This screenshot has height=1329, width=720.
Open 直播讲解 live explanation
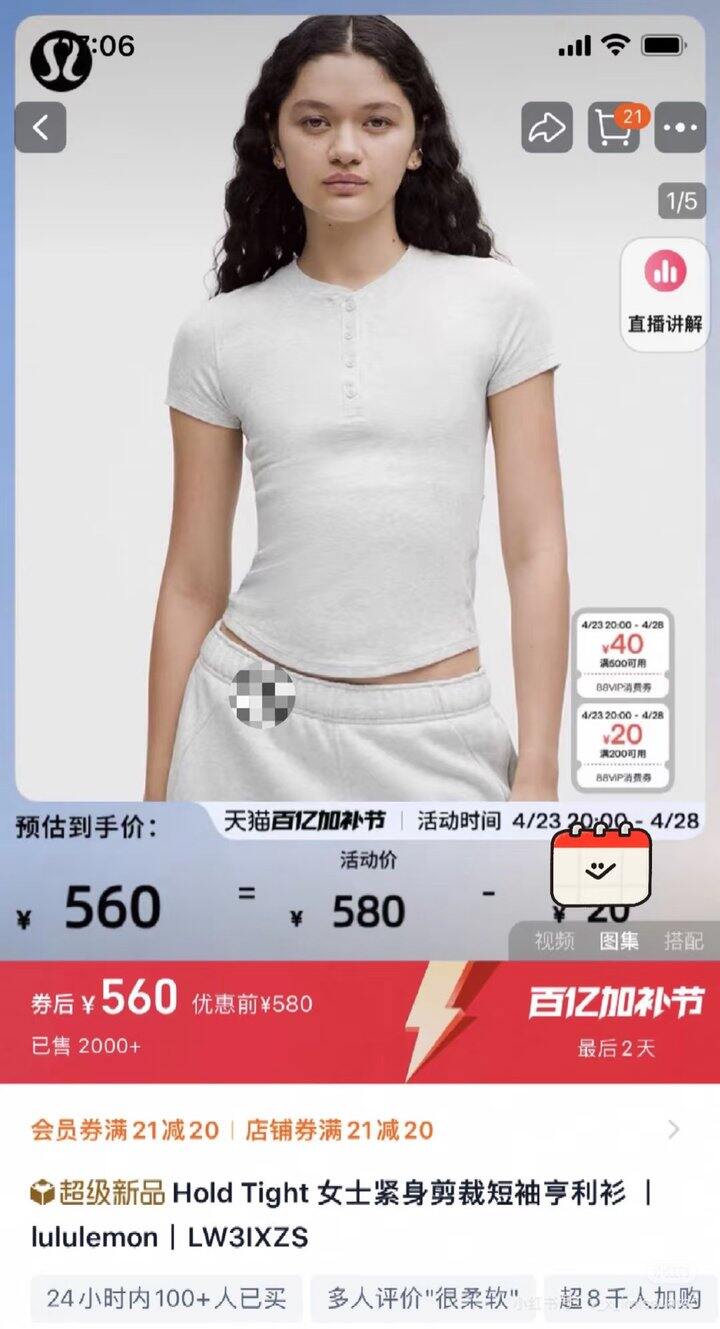pyautogui.click(x=665, y=294)
